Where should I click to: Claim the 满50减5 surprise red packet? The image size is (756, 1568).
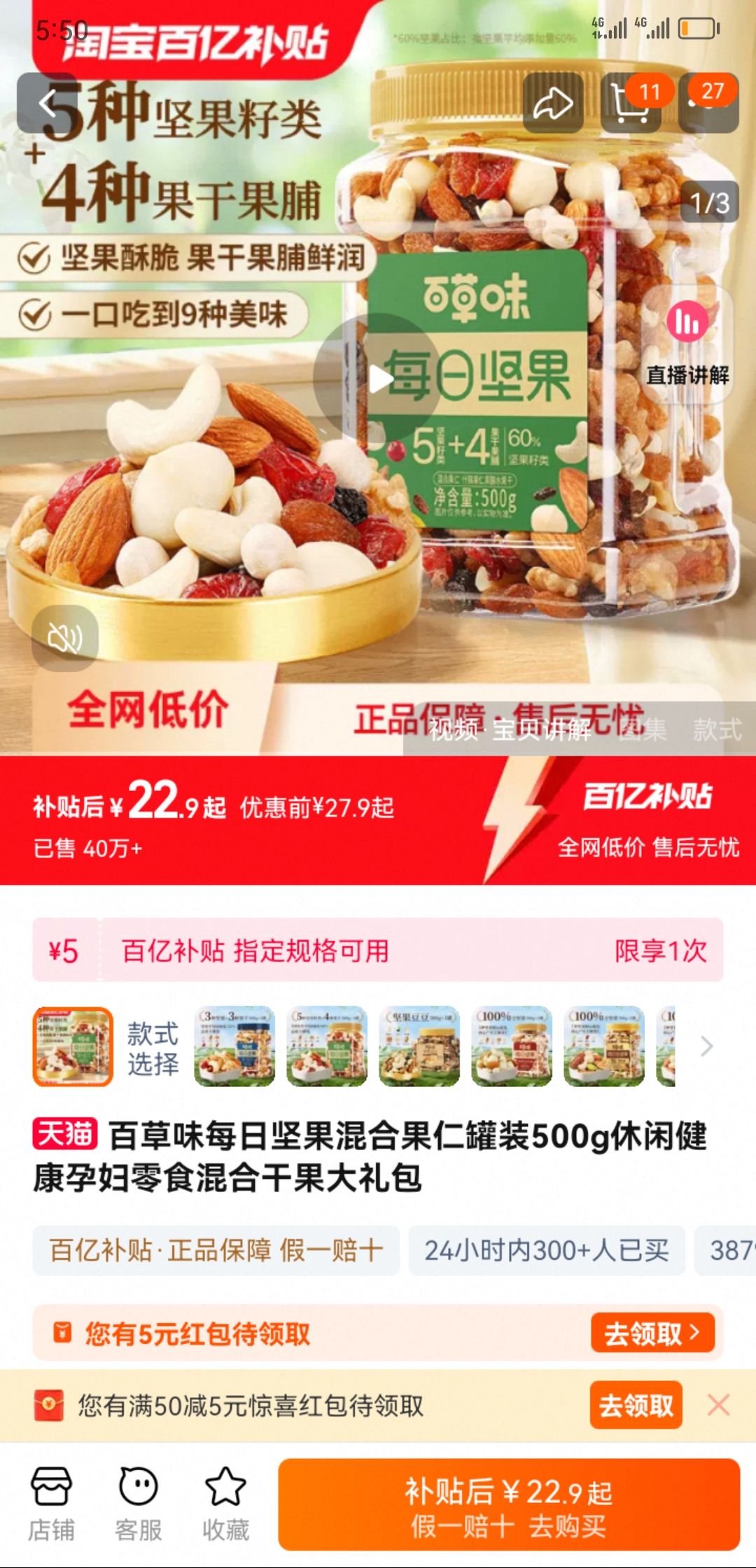636,1405
